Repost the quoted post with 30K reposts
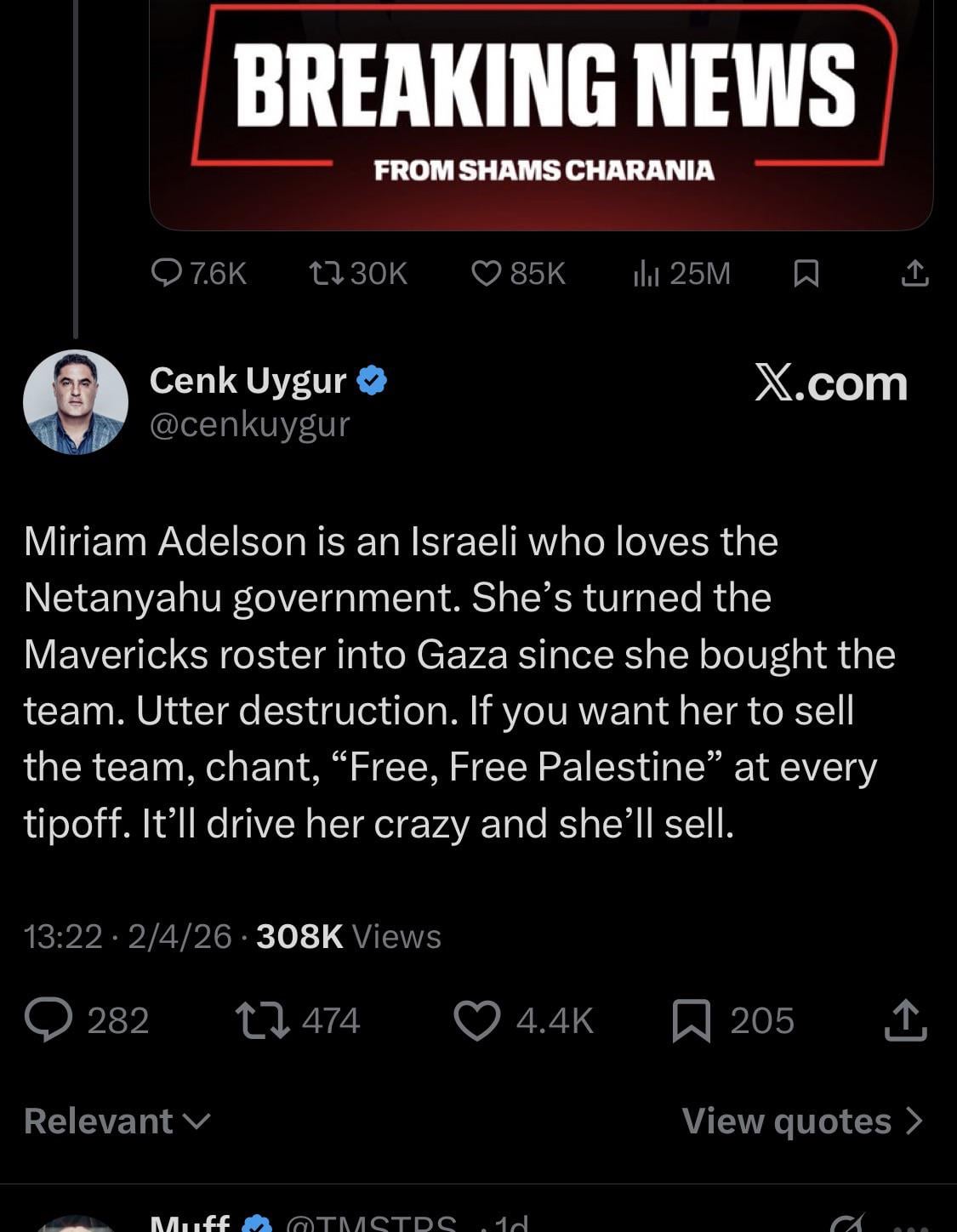The width and height of the screenshot is (957, 1232). click(x=325, y=273)
